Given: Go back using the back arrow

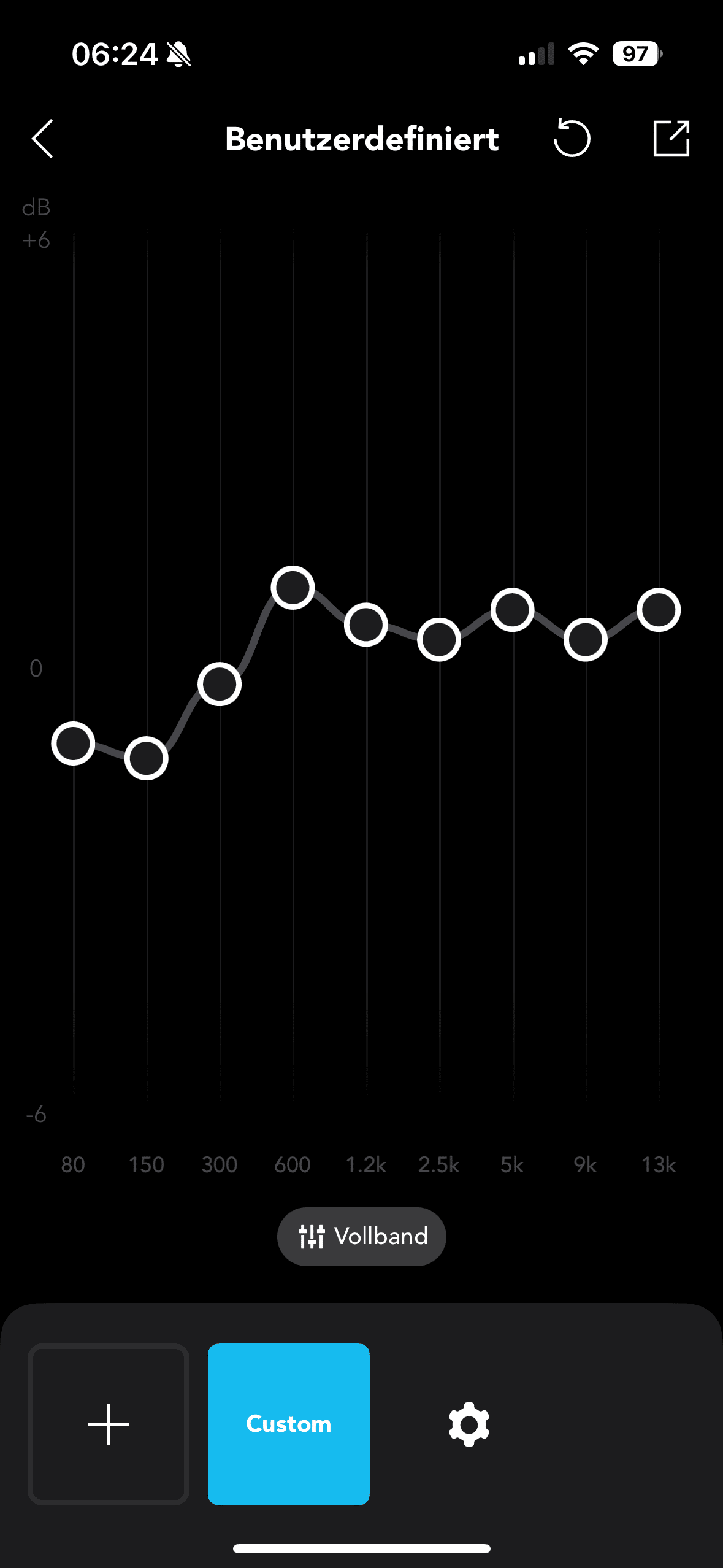Looking at the screenshot, I should [x=42, y=139].
